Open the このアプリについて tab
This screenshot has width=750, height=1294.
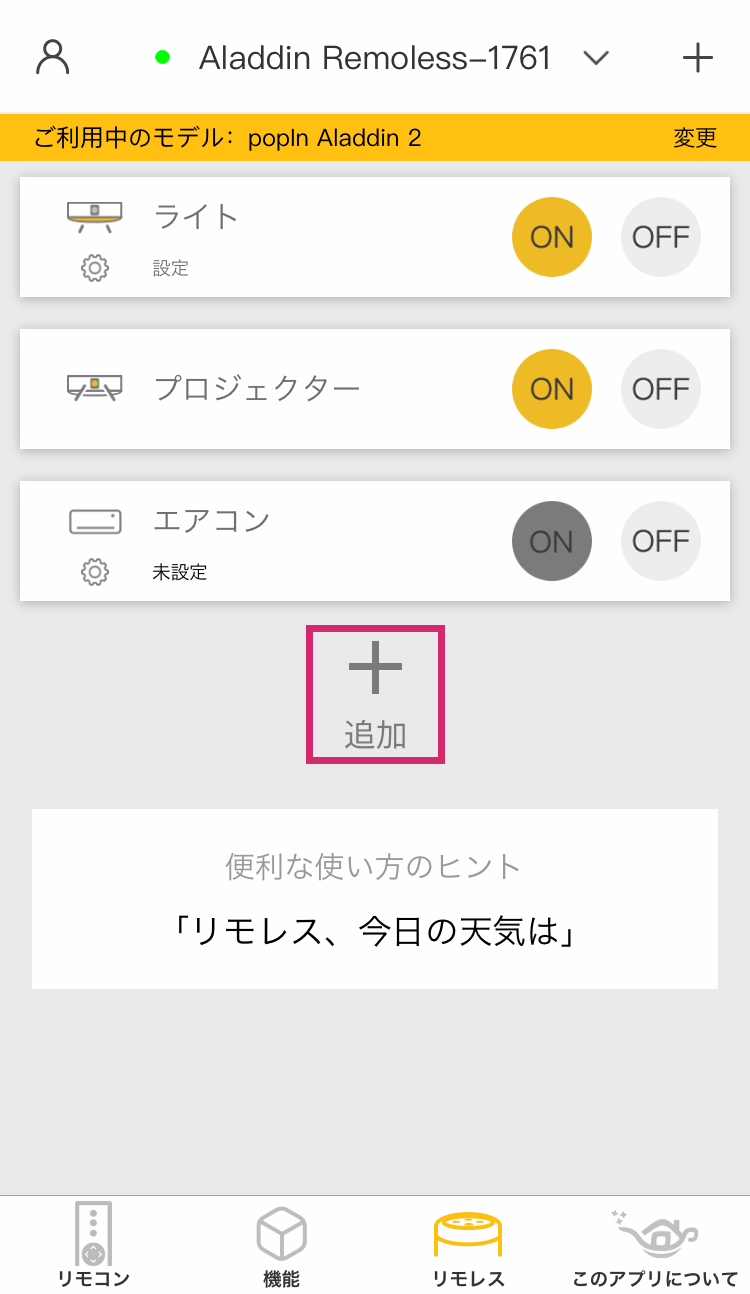pyautogui.click(x=655, y=1244)
